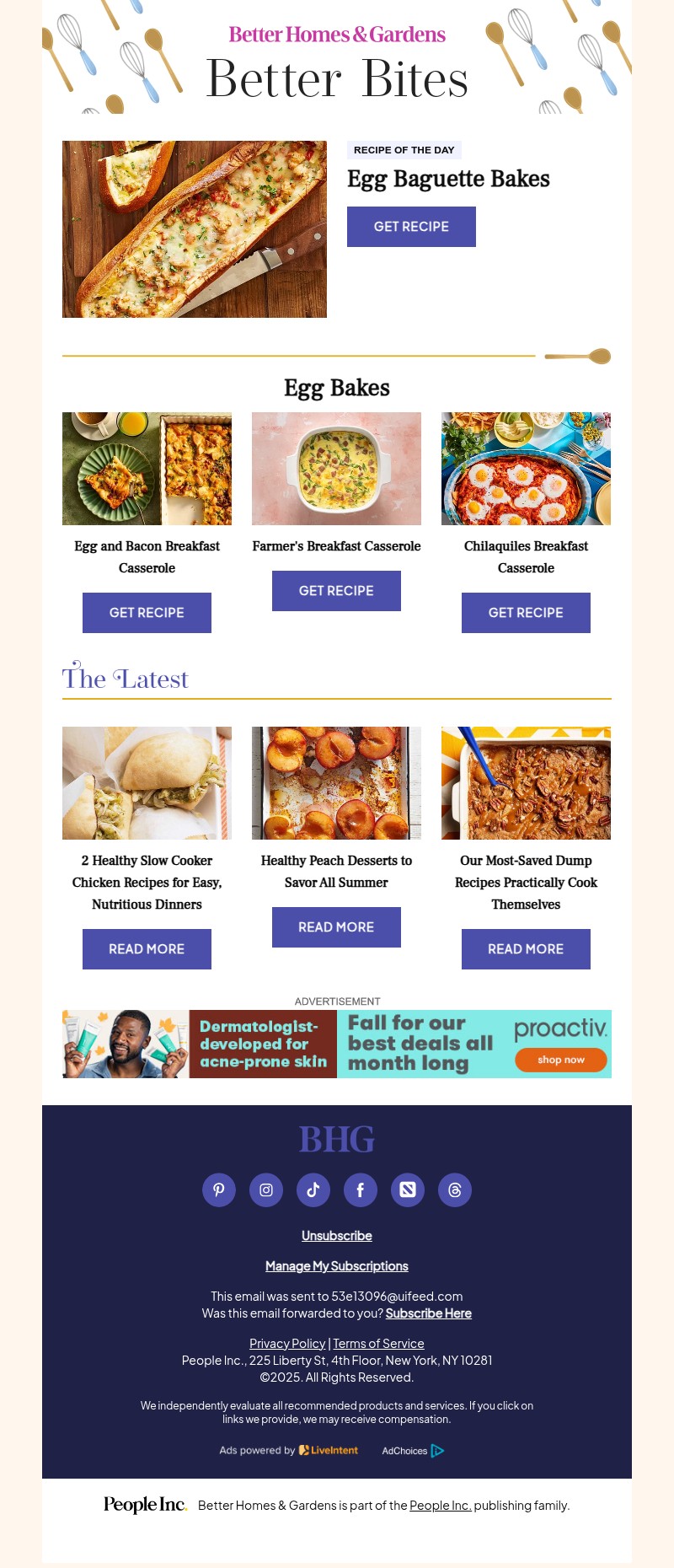674x1568 pixels.
Task: Get recipe for Farmer's Breakfast Casserole
Action: point(336,591)
